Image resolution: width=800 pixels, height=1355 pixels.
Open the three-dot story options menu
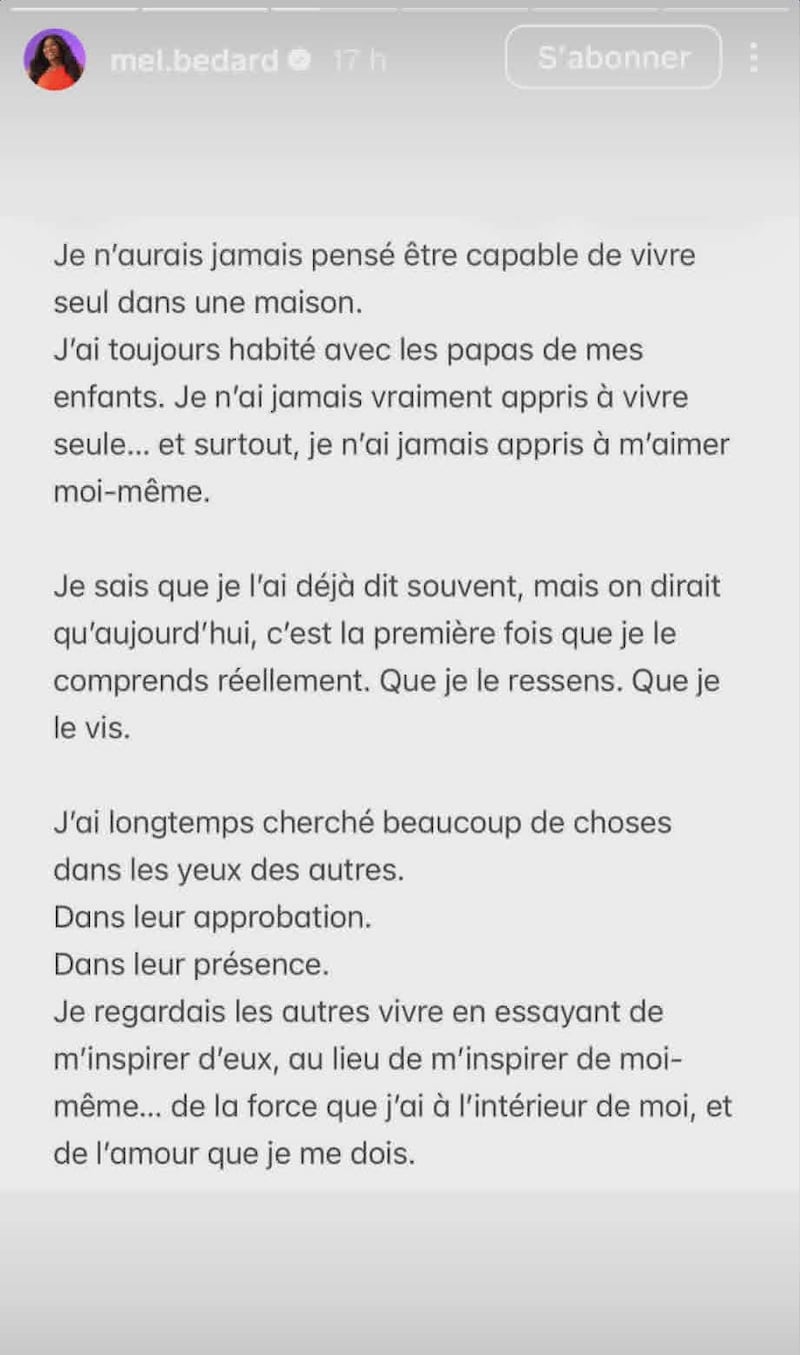tap(754, 58)
